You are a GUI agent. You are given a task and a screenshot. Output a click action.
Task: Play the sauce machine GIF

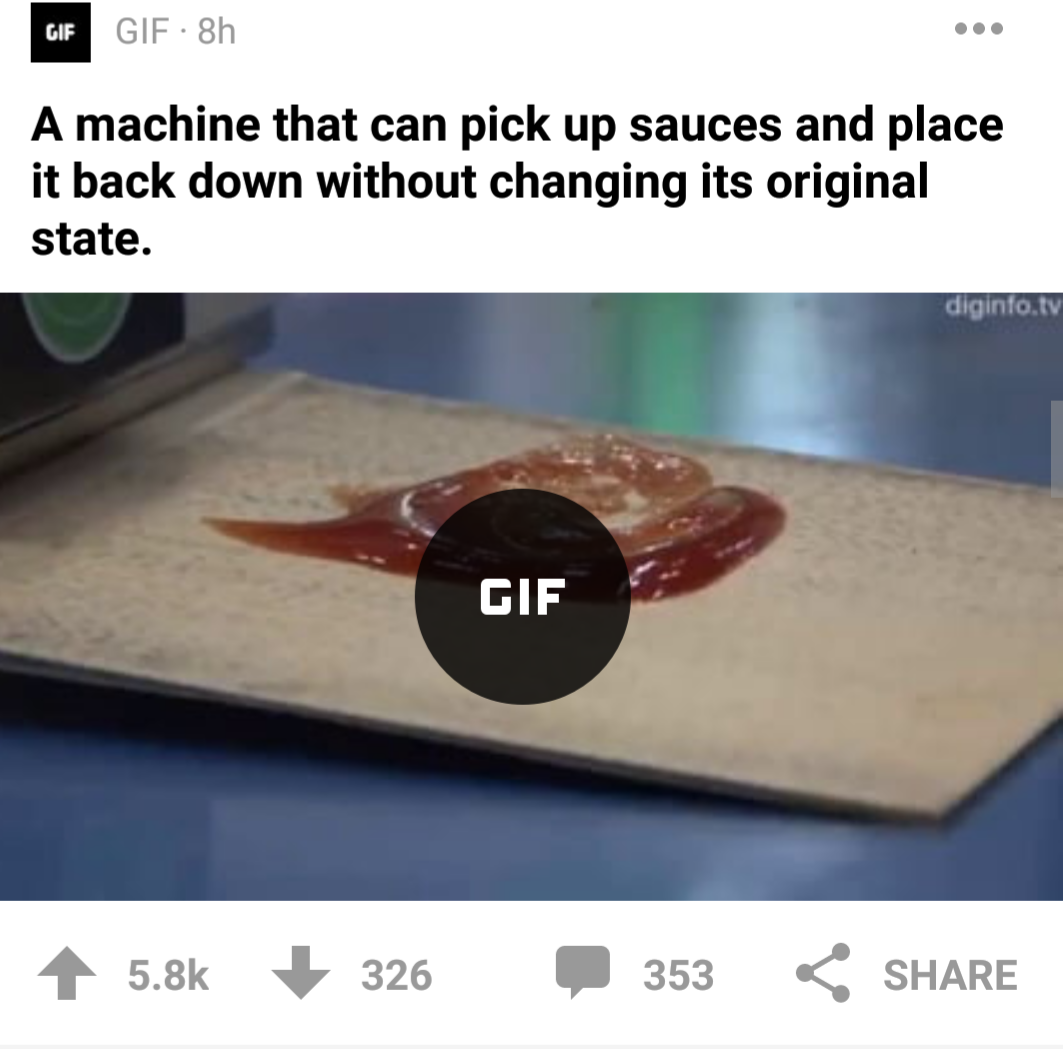522,596
